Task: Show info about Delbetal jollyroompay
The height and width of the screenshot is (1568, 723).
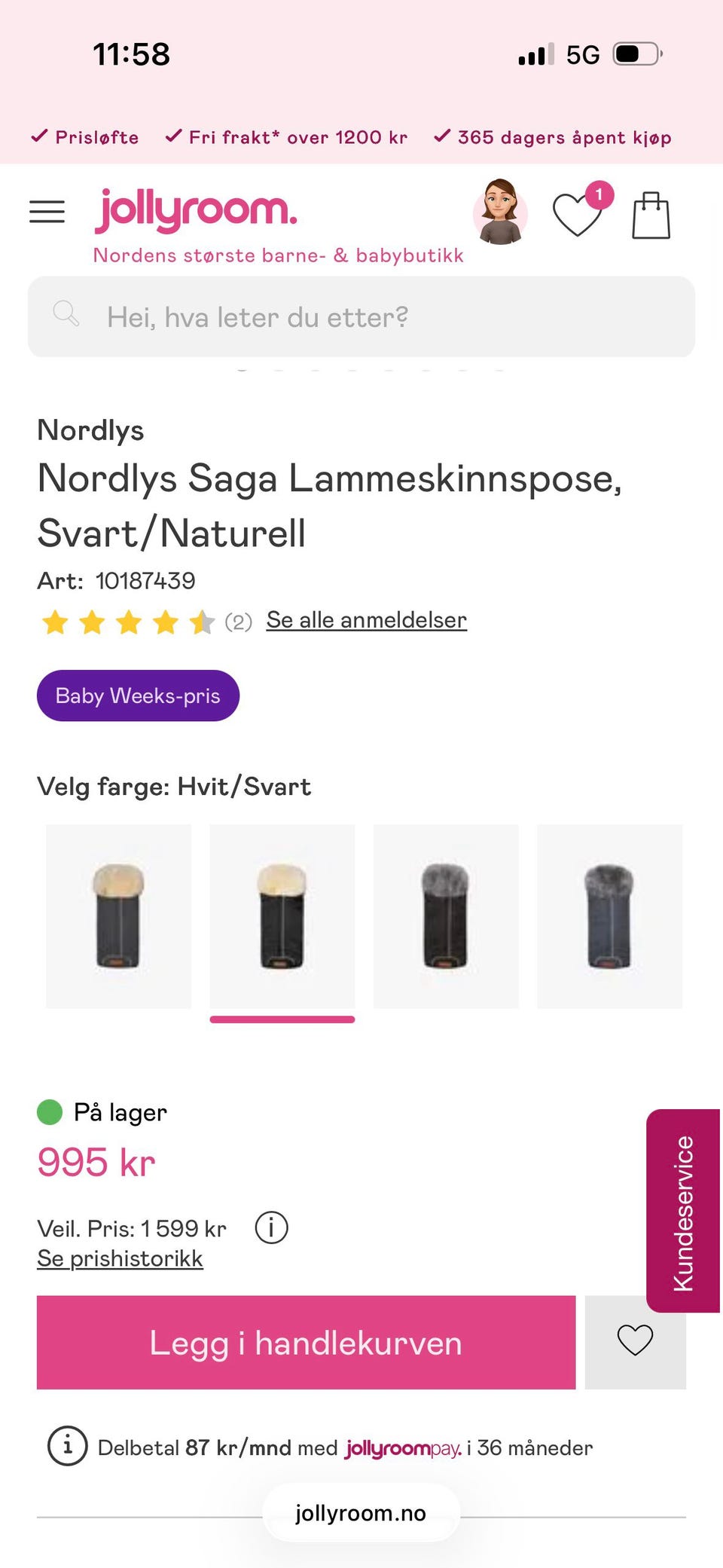Action: coord(67,1446)
